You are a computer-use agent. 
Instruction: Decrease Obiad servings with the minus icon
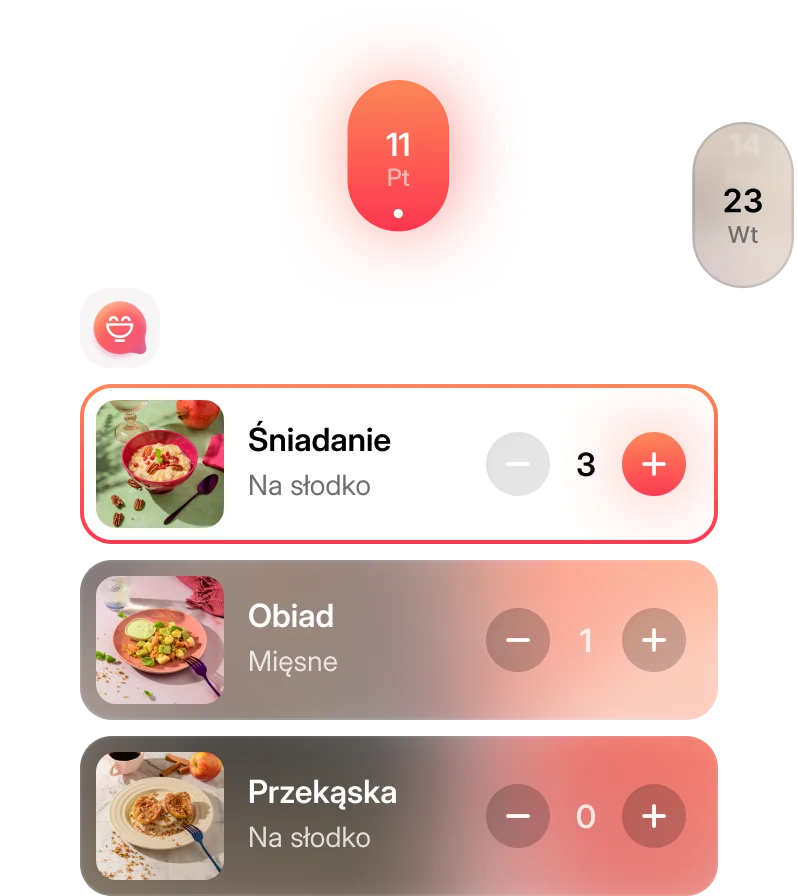coord(518,640)
